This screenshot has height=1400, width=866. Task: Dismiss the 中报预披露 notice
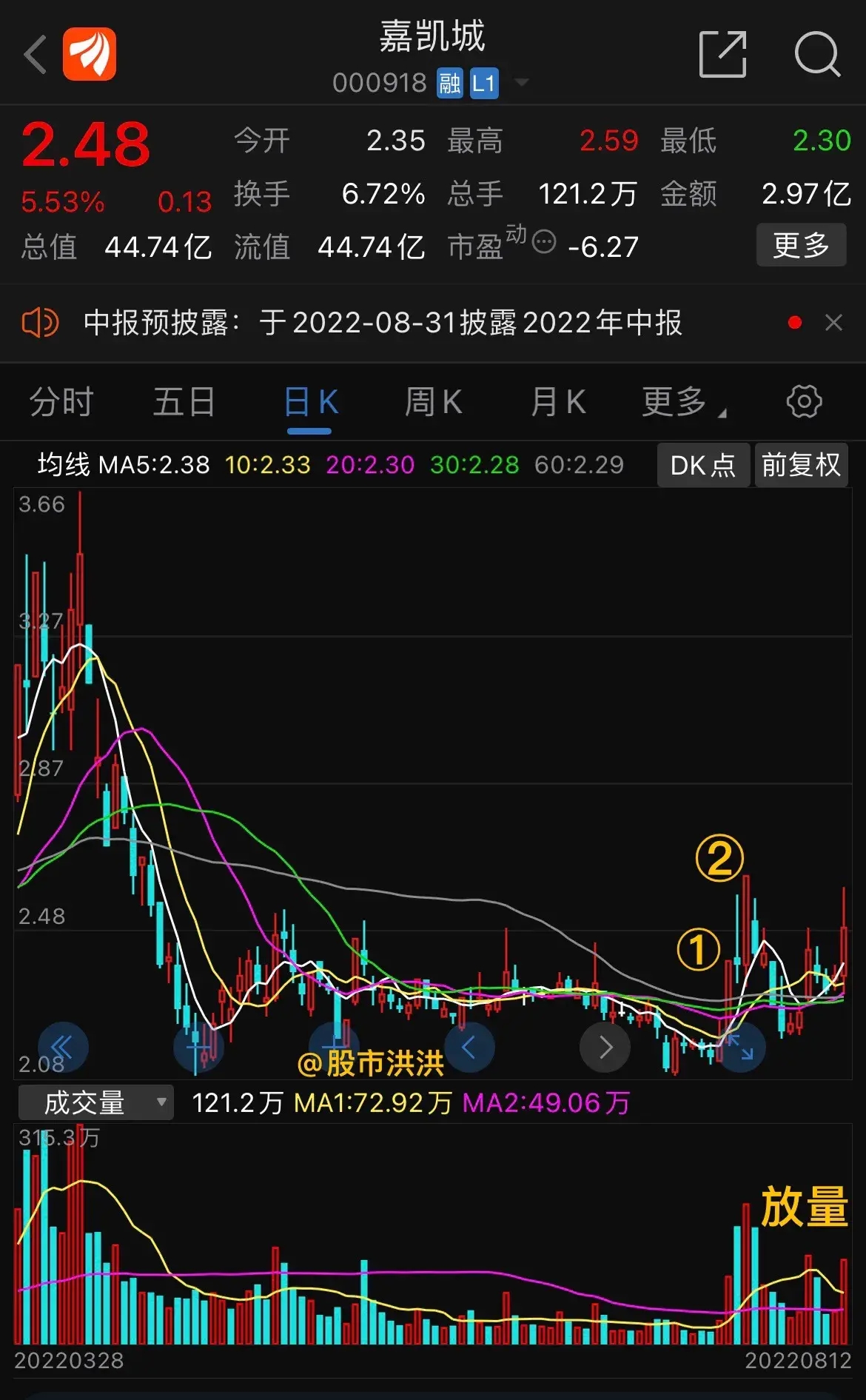tap(833, 323)
